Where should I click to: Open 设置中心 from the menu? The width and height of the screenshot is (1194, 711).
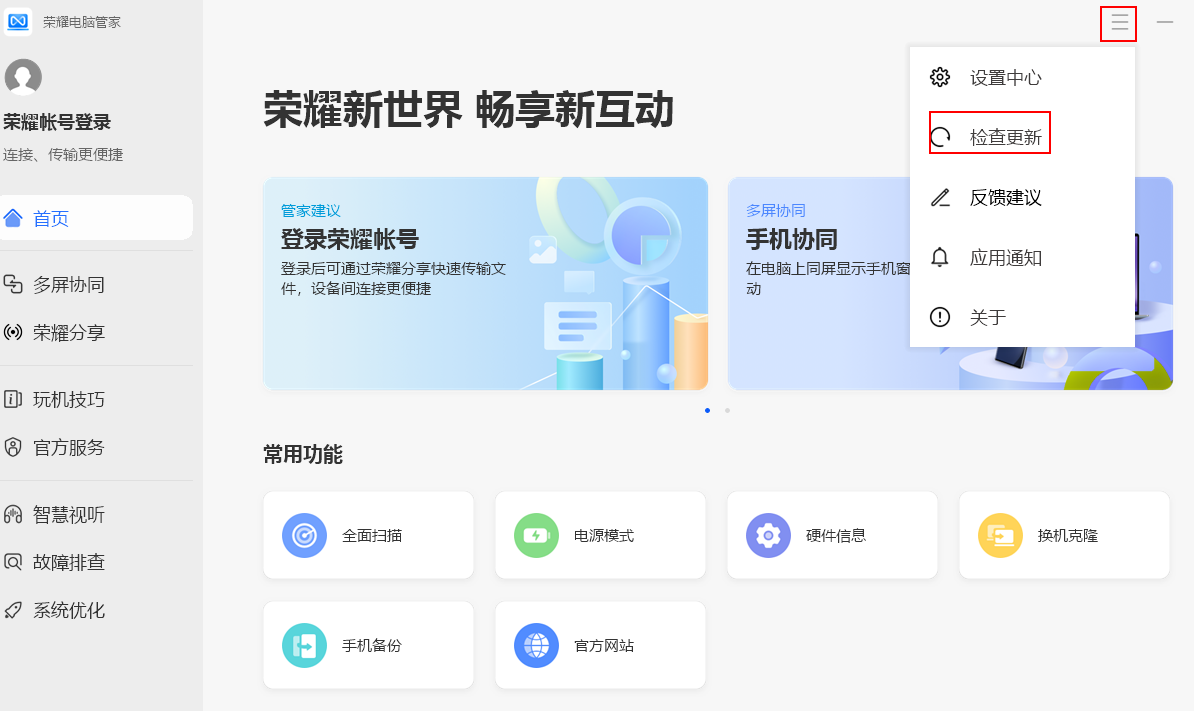coord(1005,78)
